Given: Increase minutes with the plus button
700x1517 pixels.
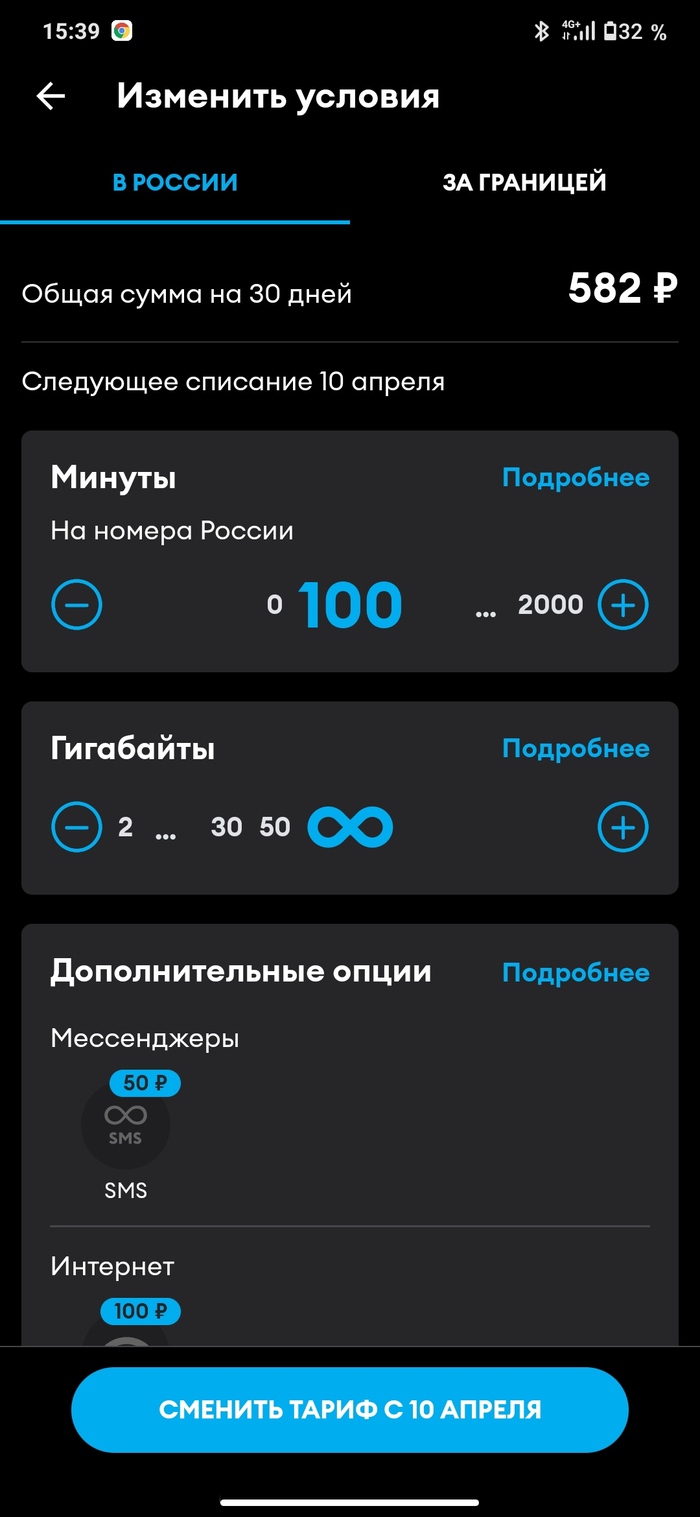Looking at the screenshot, I should click(623, 605).
